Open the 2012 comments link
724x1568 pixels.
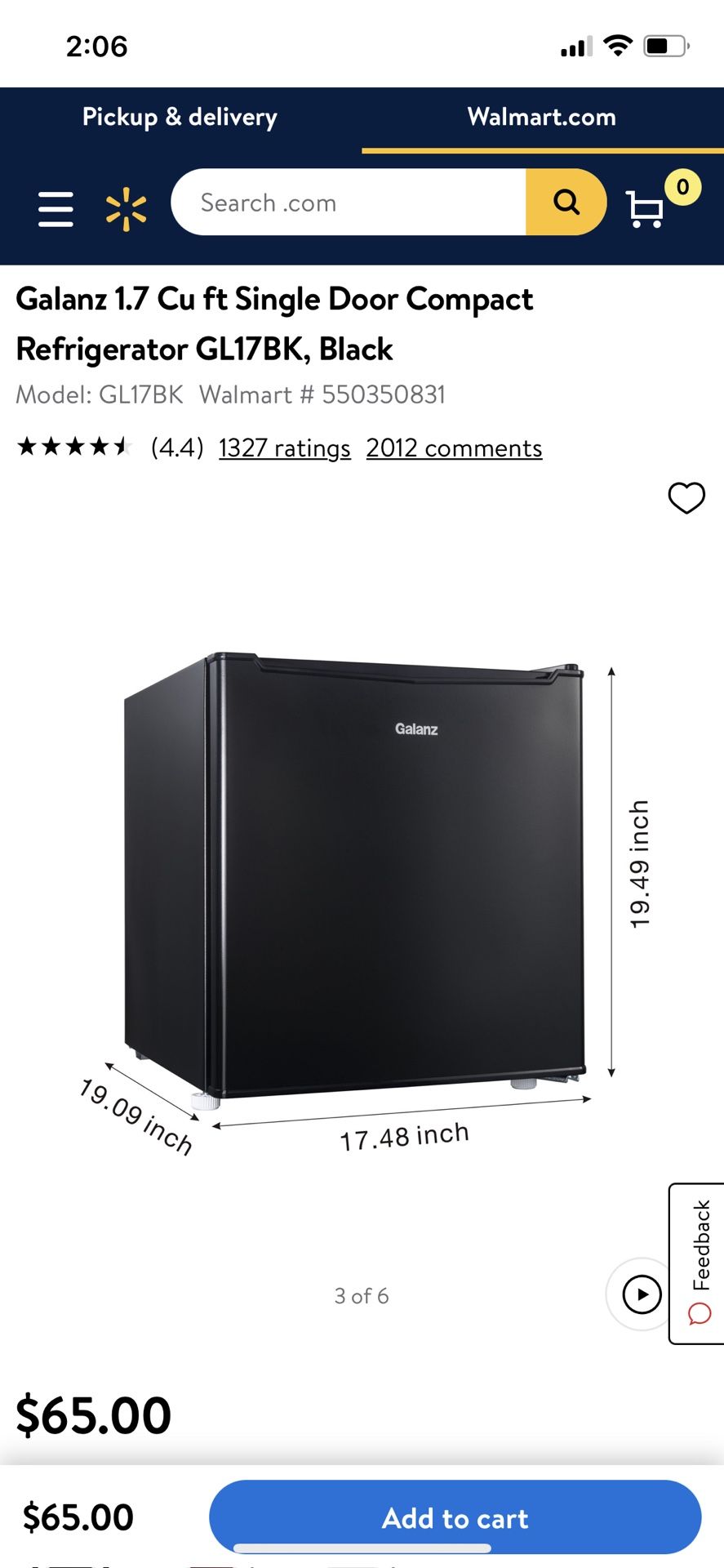[x=454, y=448]
